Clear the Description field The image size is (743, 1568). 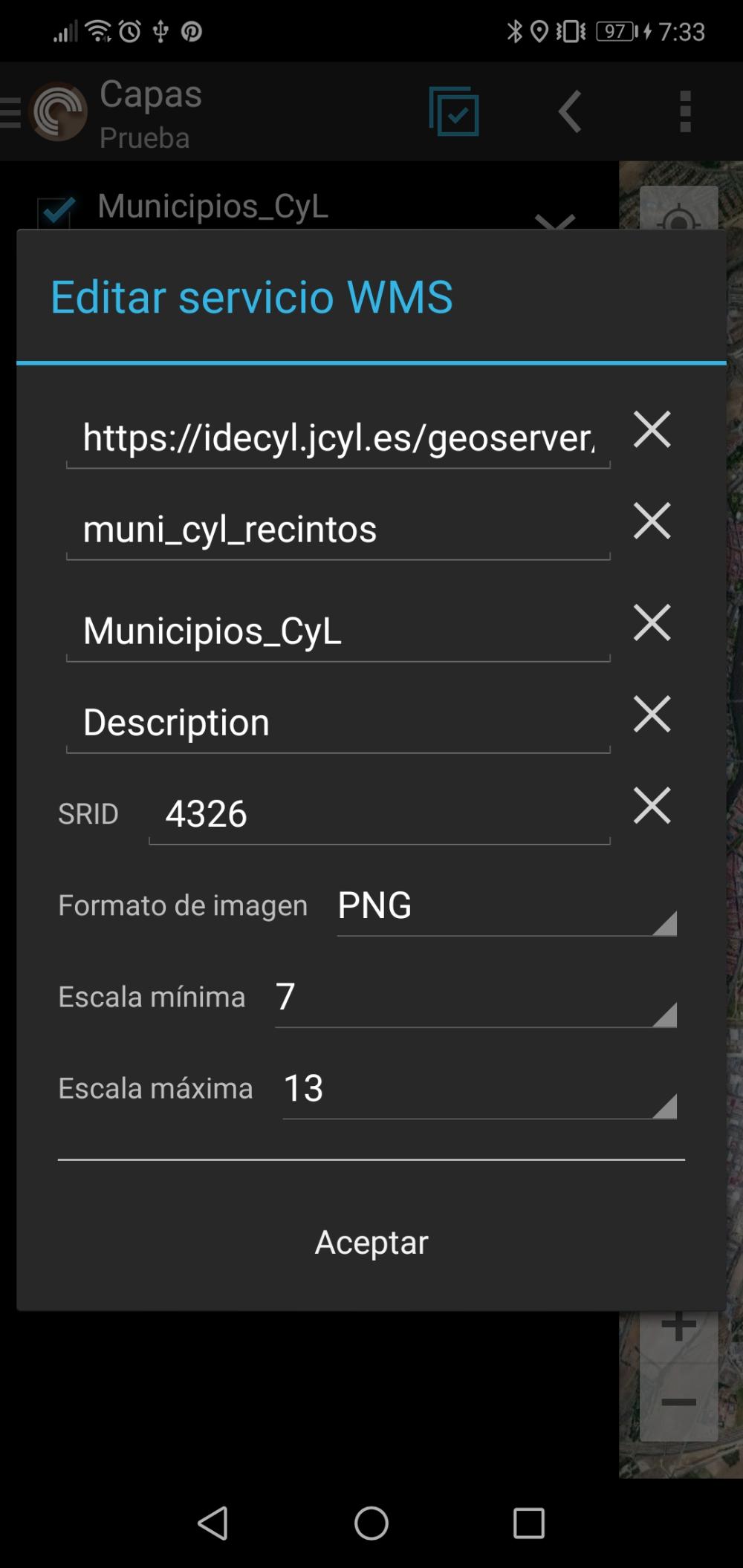point(652,715)
